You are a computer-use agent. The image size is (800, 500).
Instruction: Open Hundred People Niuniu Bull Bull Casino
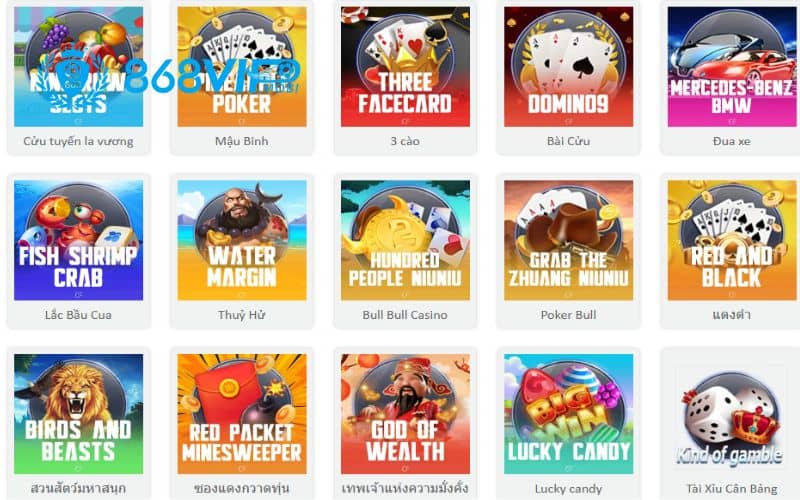click(405, 240)
